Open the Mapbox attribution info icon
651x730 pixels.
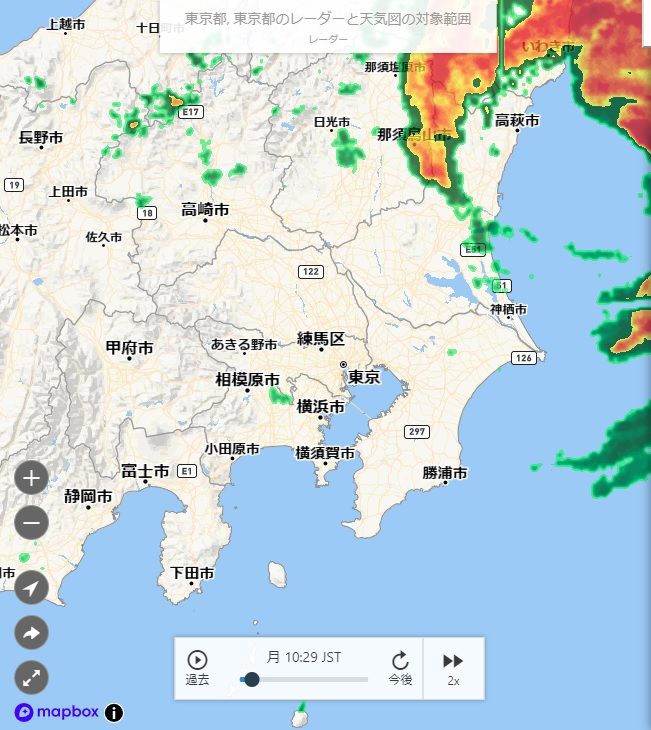point(114,713)
